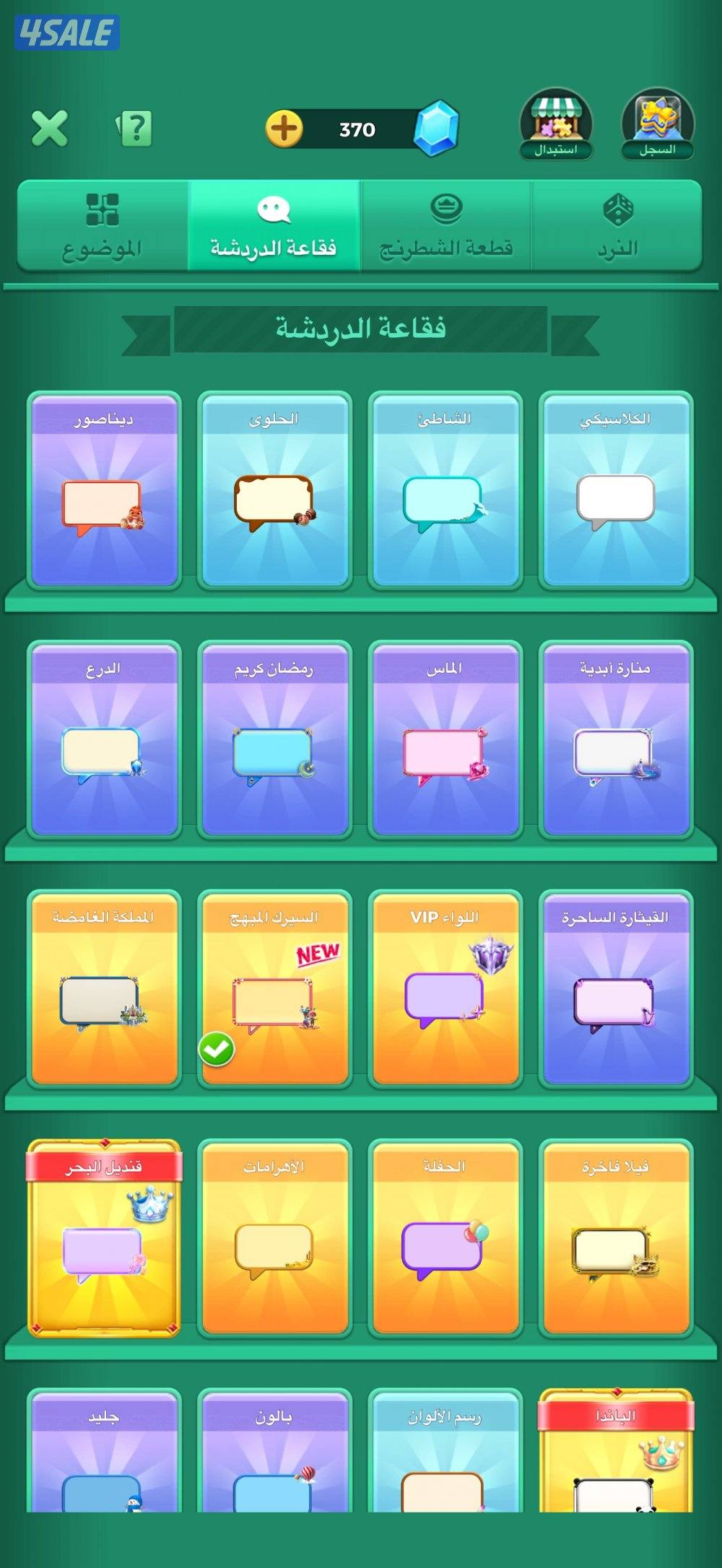This screenshot has height=1568, width=722.
Task: Switch to the النرد dice tab
Action: (617, 225)
